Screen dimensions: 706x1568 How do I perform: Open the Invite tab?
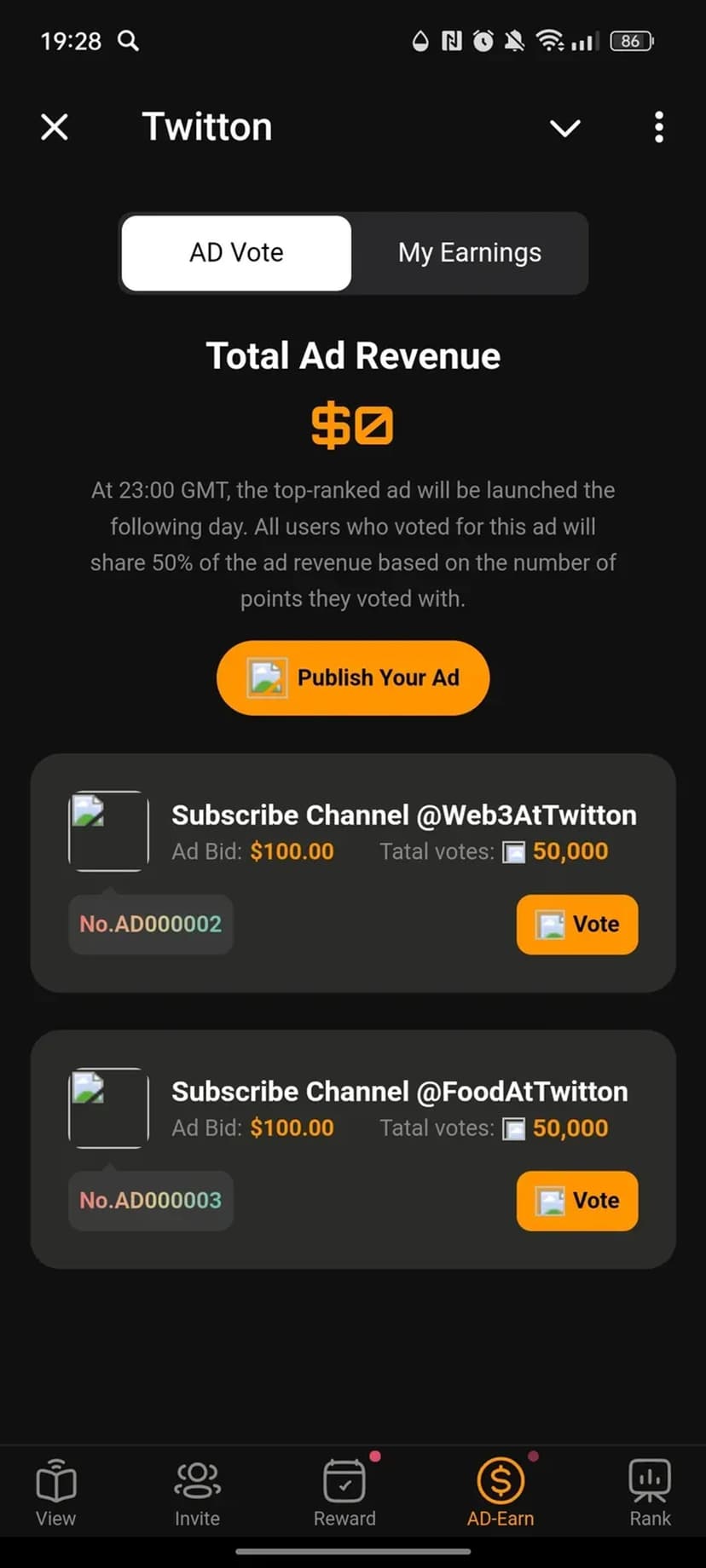pos(197,1492)
